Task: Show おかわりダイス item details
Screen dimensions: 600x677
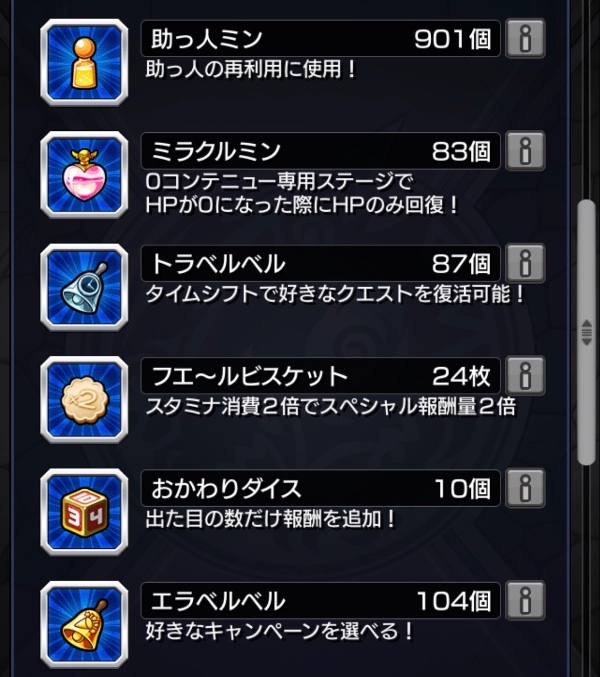Action: pyautogui.click(x=524, y=488)
